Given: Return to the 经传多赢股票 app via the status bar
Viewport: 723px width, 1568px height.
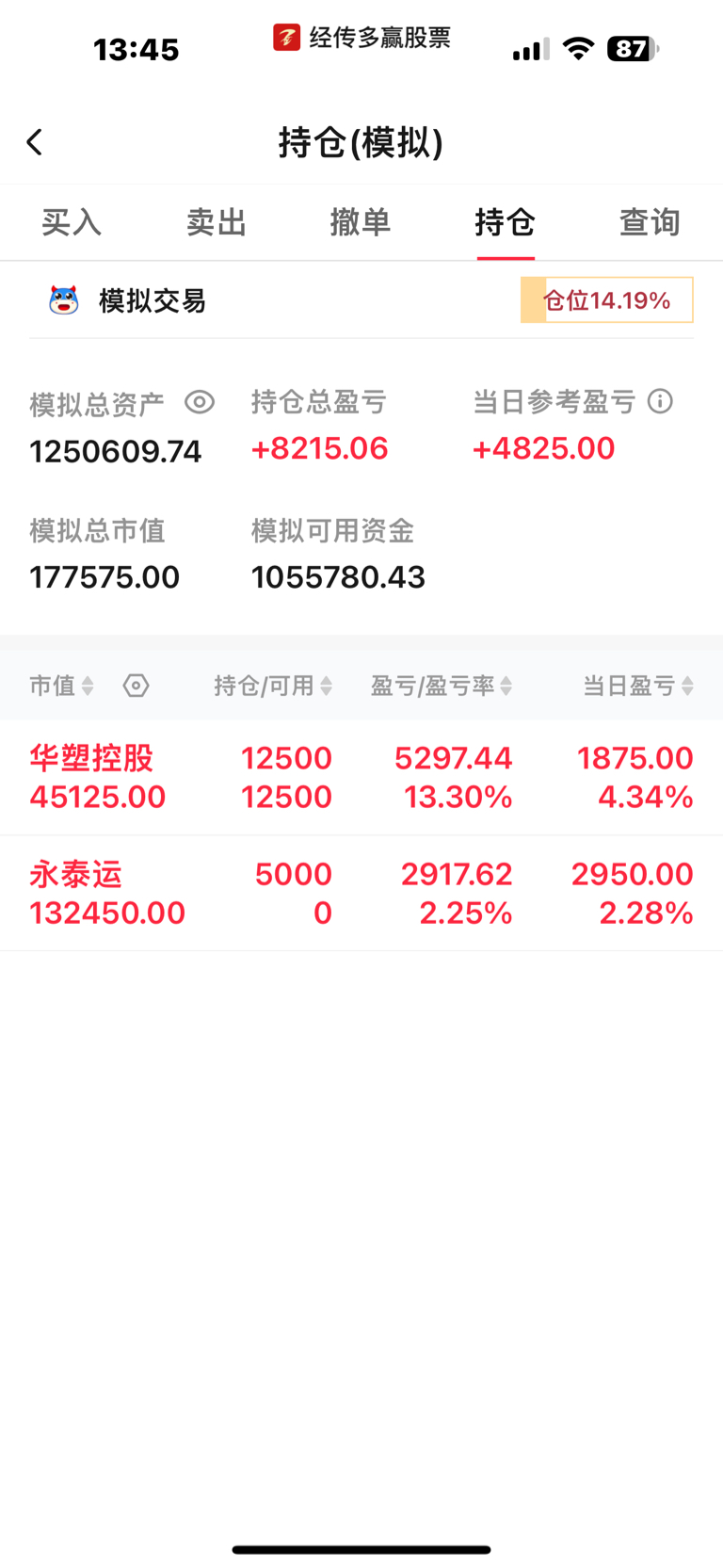Looking at the screenshot, I should [362, 38].
